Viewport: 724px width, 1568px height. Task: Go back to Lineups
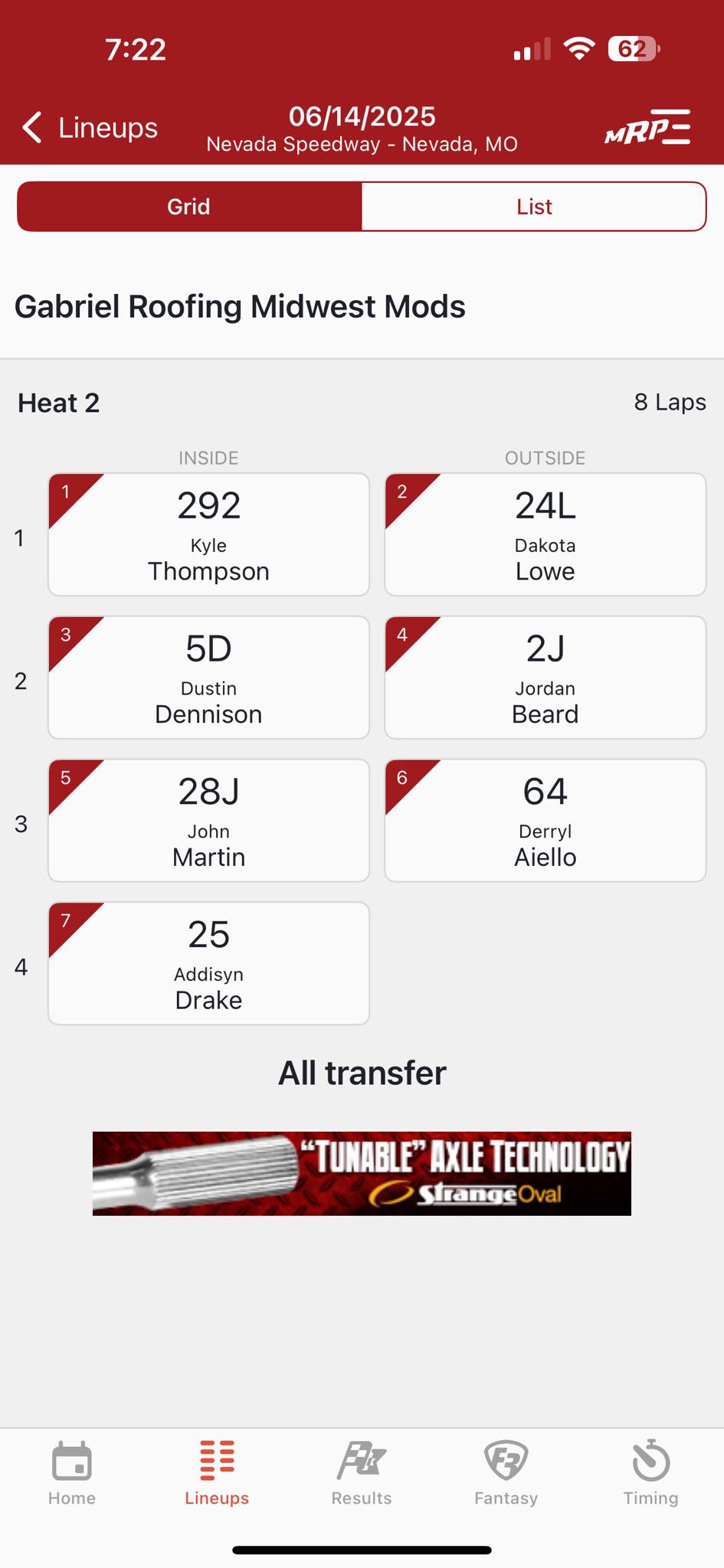[x=90, y=127]
